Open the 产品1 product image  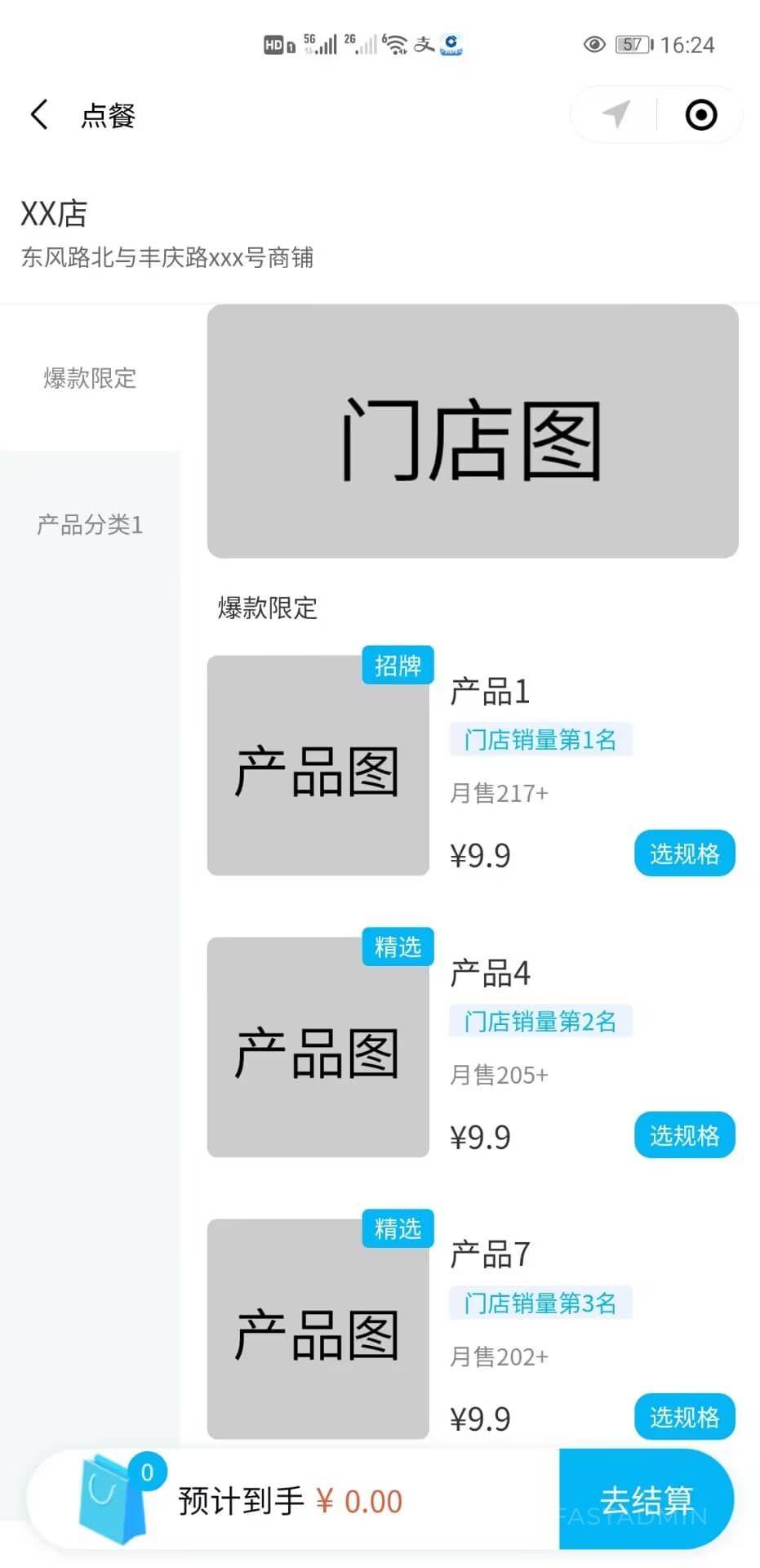pyautogui.click(x=318, y=766)
